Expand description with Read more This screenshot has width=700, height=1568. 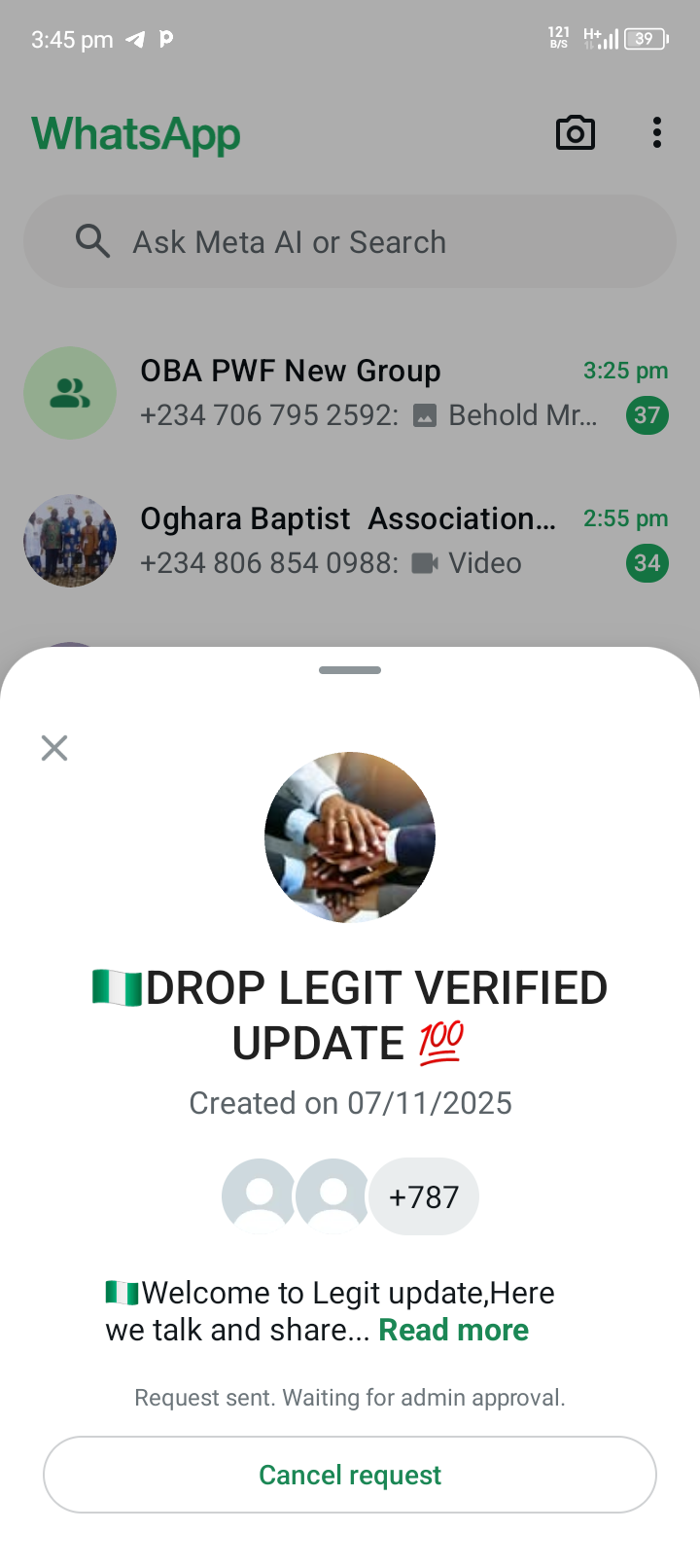[453, 1330]
